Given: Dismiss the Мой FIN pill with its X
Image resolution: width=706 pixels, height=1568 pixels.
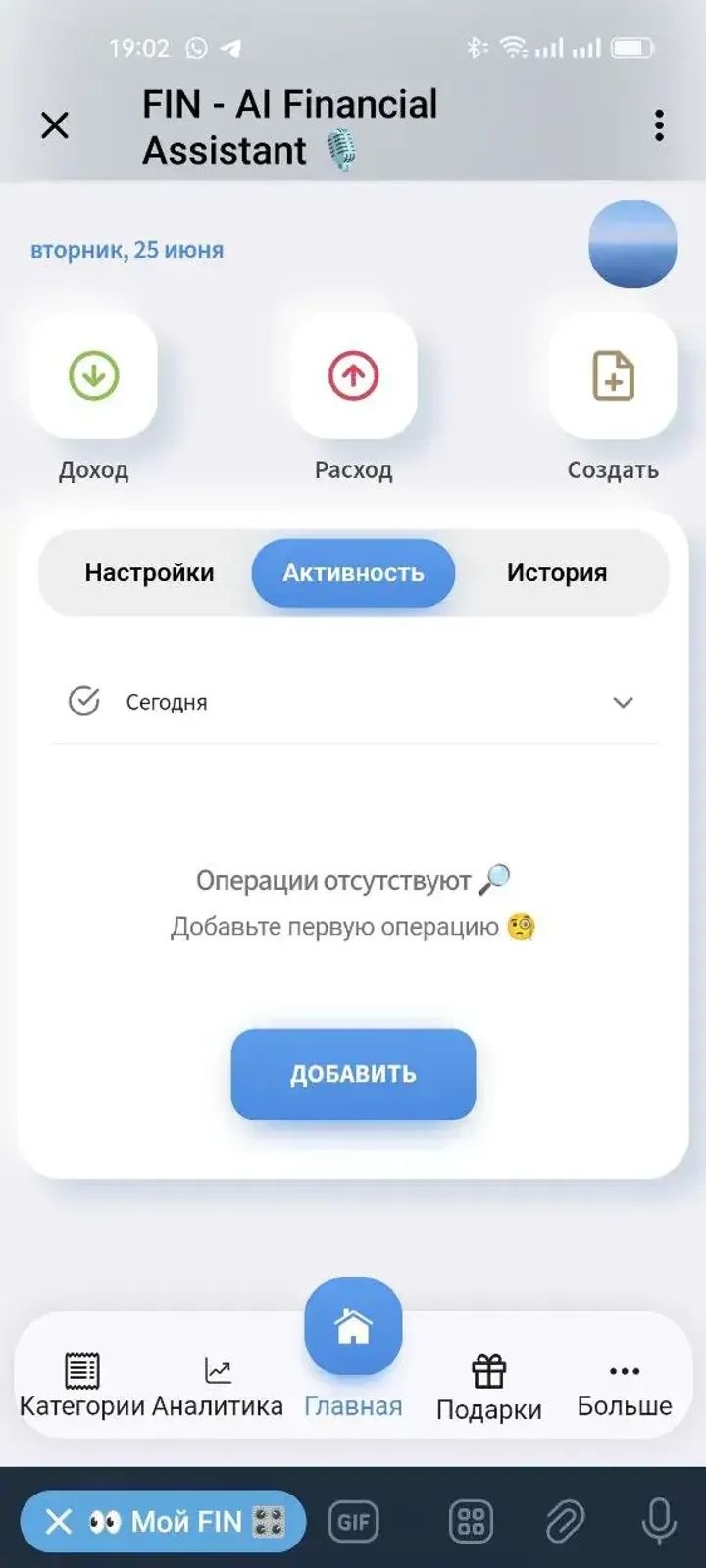Looking at the screenshot, I should (57, 1522).
